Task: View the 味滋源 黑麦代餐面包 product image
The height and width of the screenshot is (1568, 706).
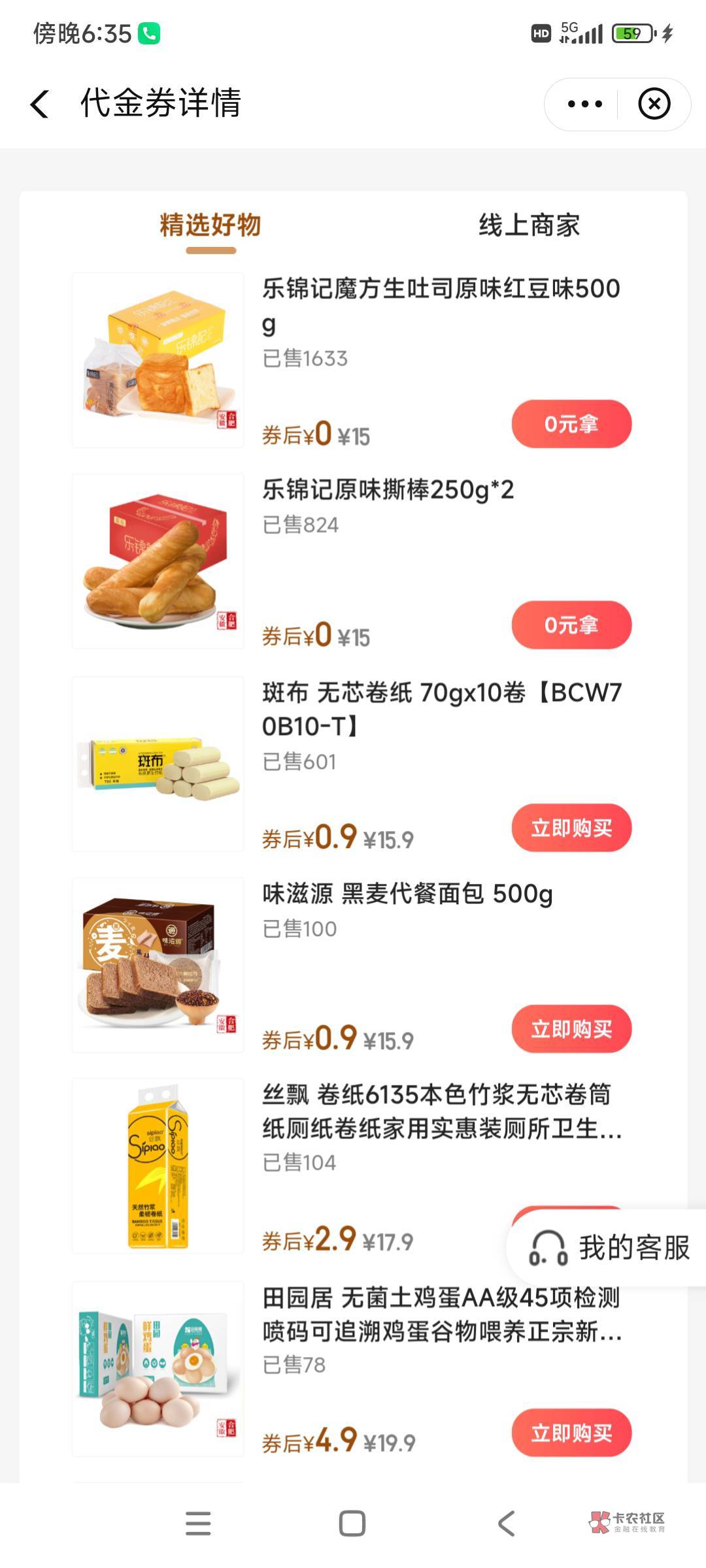Action: [x=158, y=965]
